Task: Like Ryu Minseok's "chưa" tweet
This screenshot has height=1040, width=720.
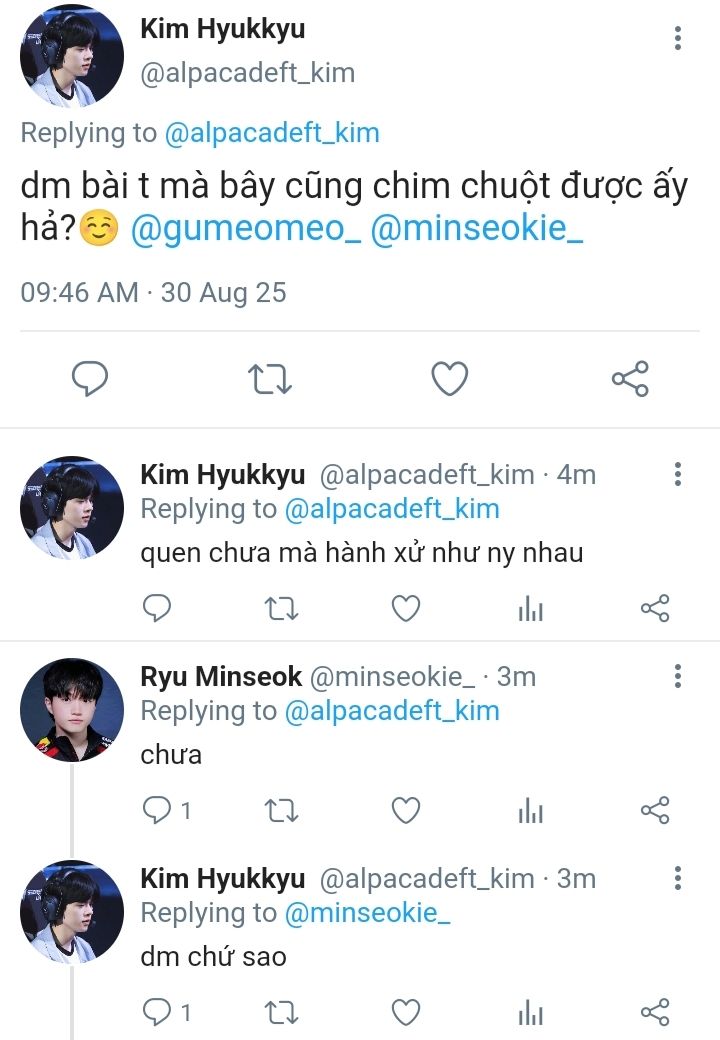Action: pos(406,811)
